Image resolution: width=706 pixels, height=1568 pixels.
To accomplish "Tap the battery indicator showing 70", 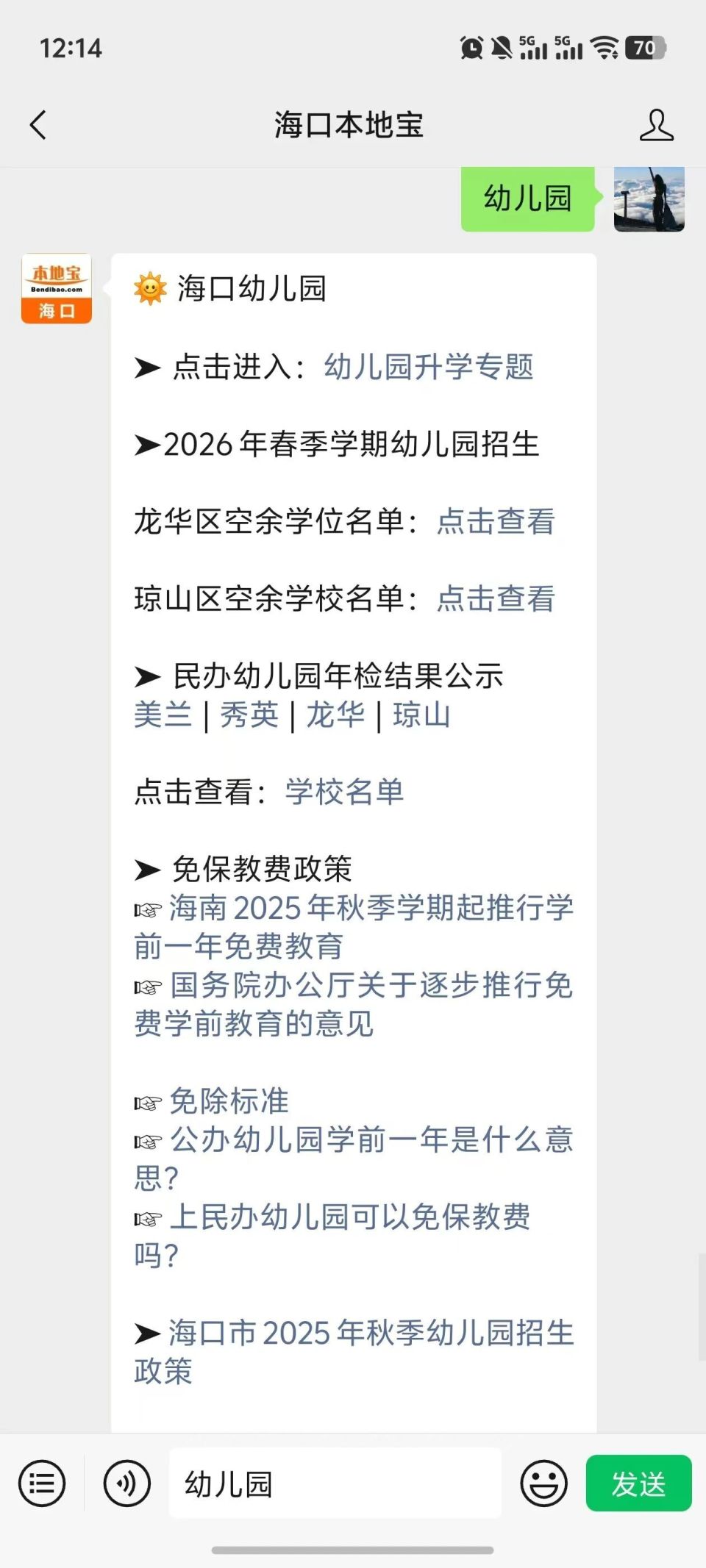I will click(643, 48).
